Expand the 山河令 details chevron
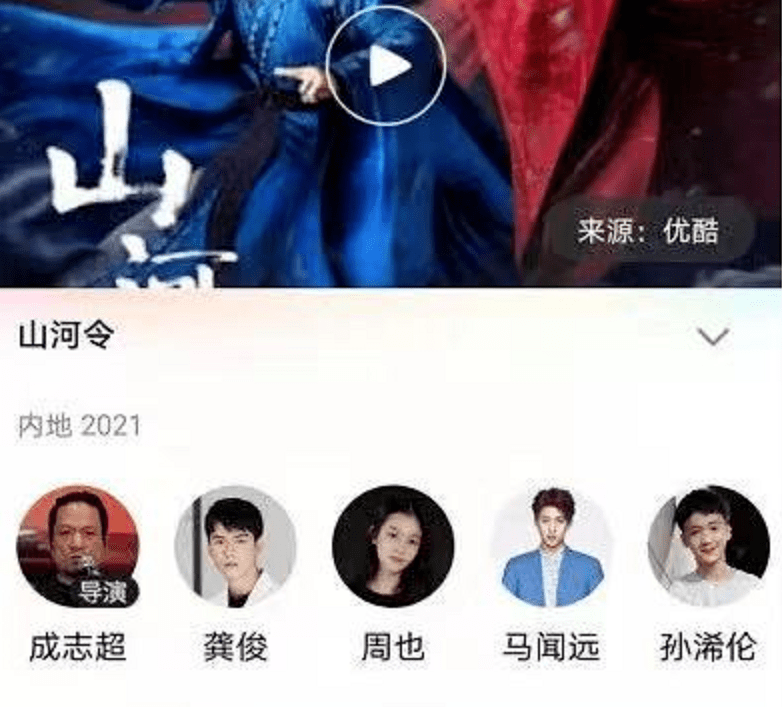 pos(713,337)
